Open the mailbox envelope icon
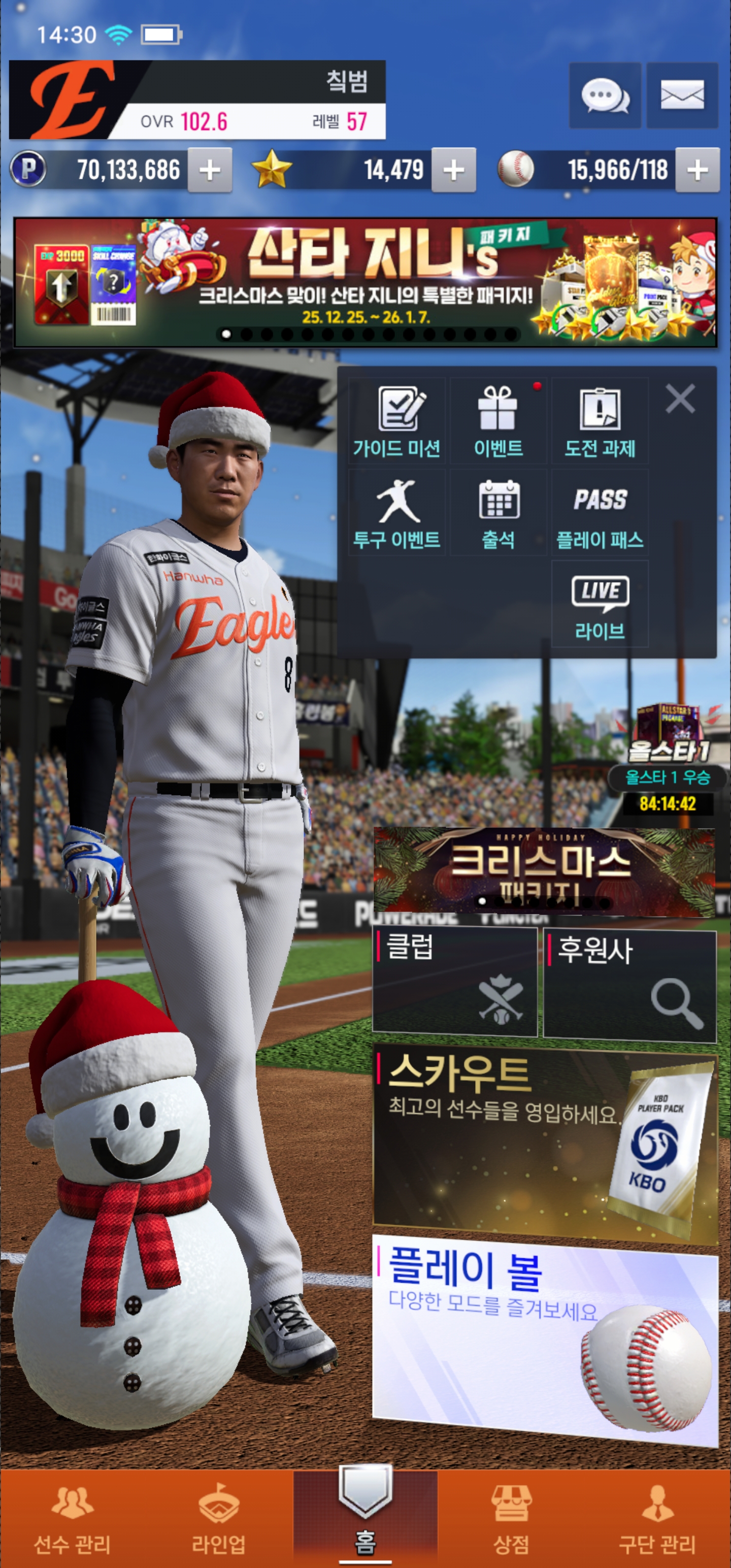 (x=682, y=95)
